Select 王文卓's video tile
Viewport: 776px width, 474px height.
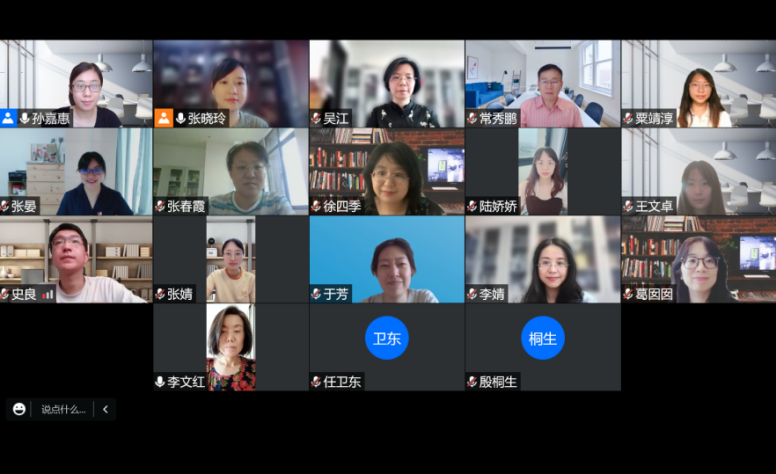(698, 171)
